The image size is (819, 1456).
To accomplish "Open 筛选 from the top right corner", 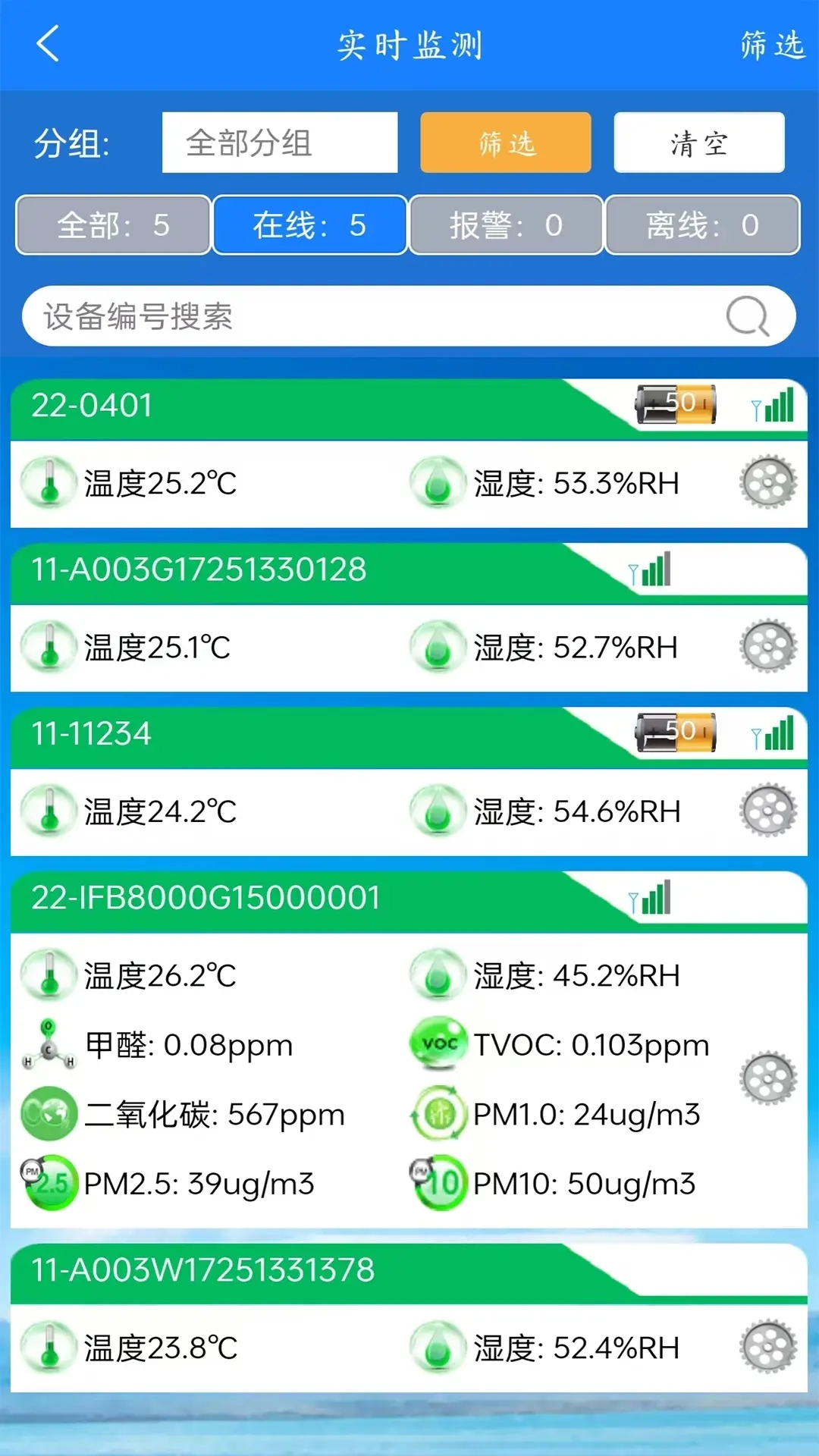I will 769,45.
